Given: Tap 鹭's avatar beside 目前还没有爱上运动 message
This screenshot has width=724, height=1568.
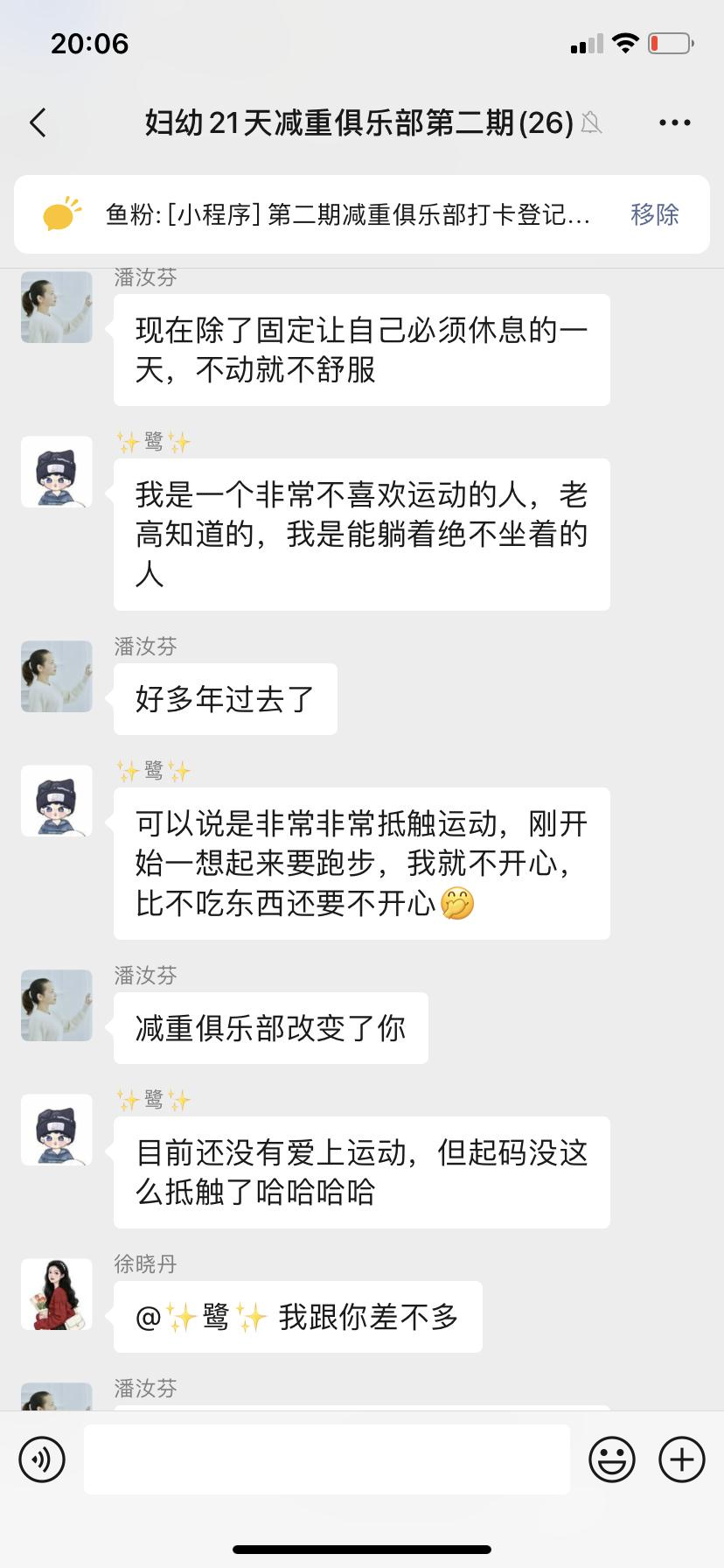Looking at the screenshot, I should 57,1130.
